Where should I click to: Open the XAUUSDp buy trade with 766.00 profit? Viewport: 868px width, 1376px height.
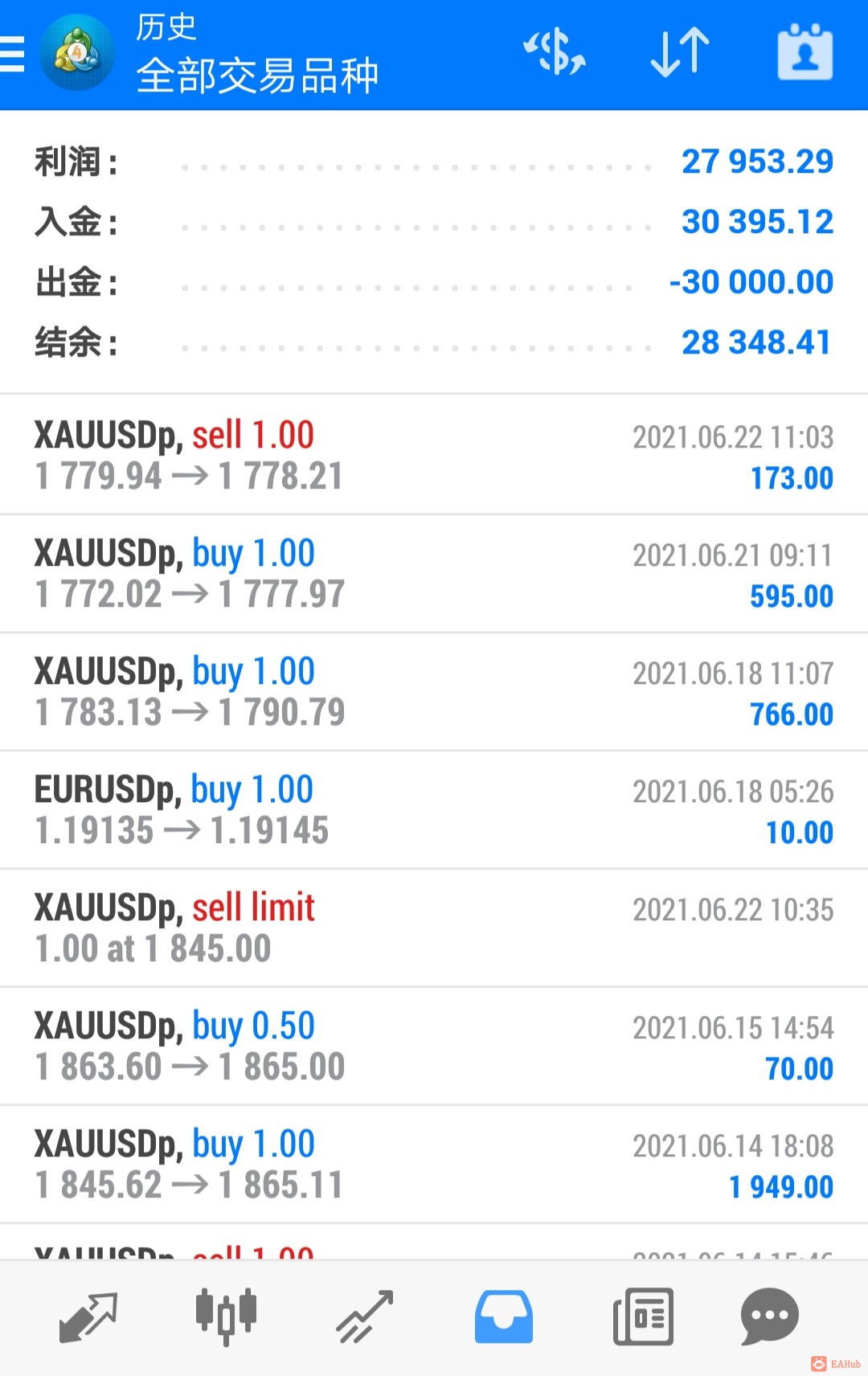pos(434,692)
